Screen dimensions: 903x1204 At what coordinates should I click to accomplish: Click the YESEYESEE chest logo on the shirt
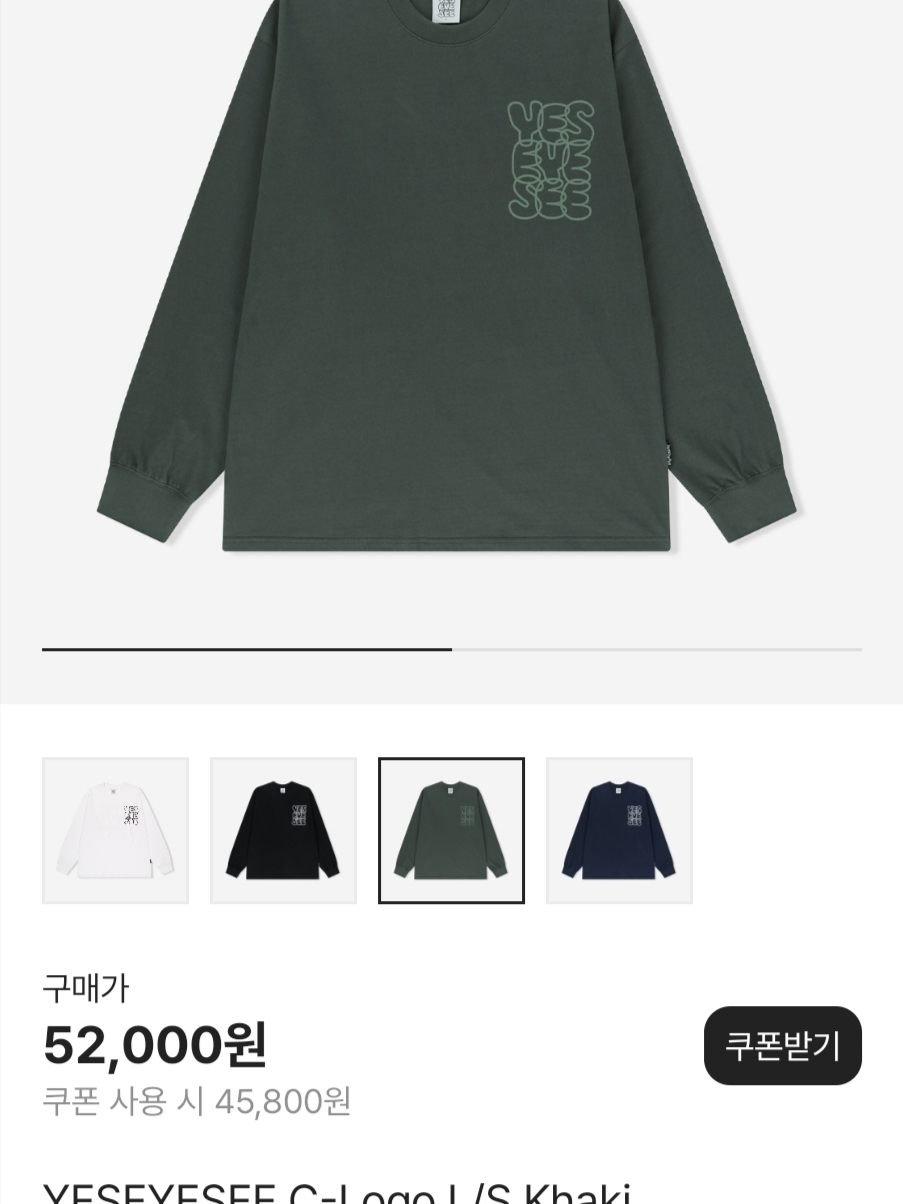click(x=551, y=160)
